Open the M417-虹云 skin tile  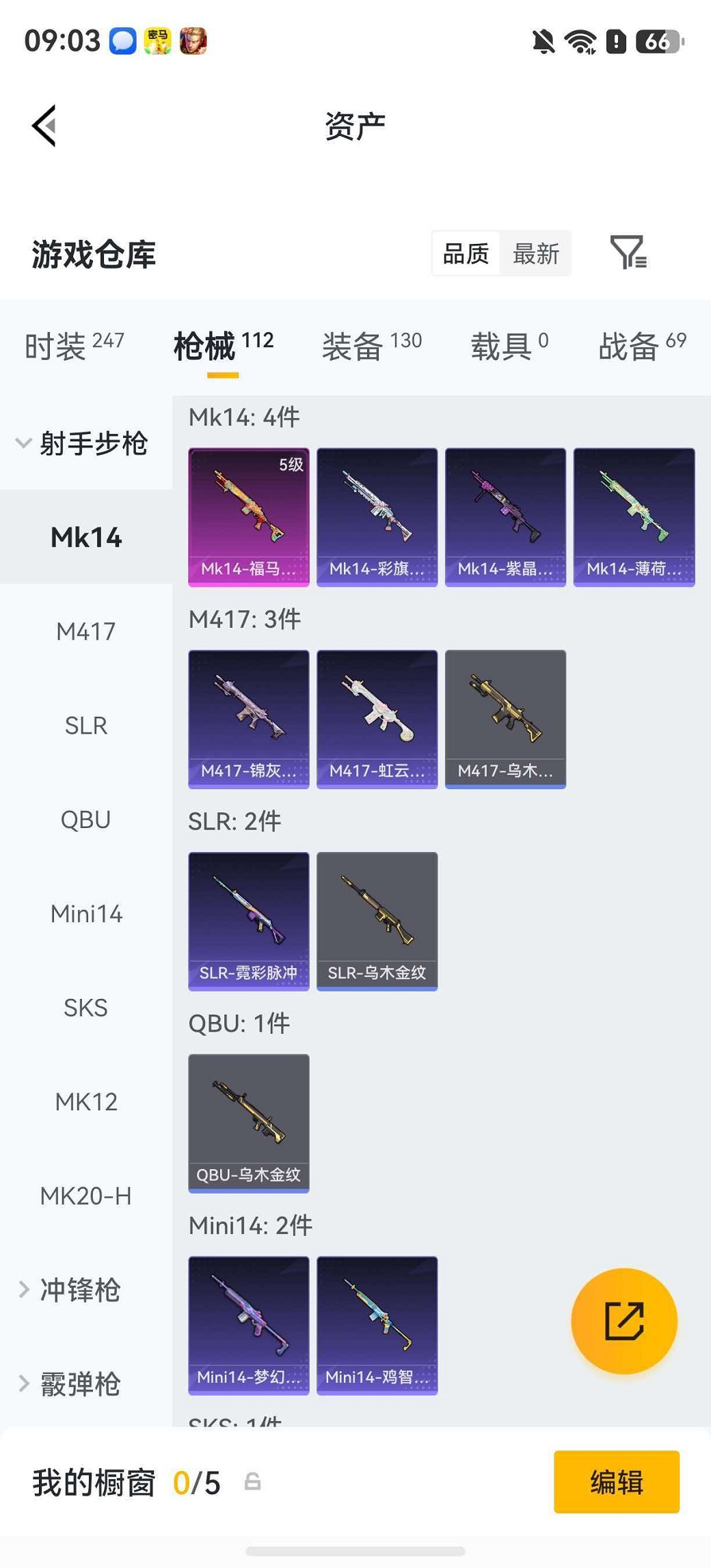377,719
